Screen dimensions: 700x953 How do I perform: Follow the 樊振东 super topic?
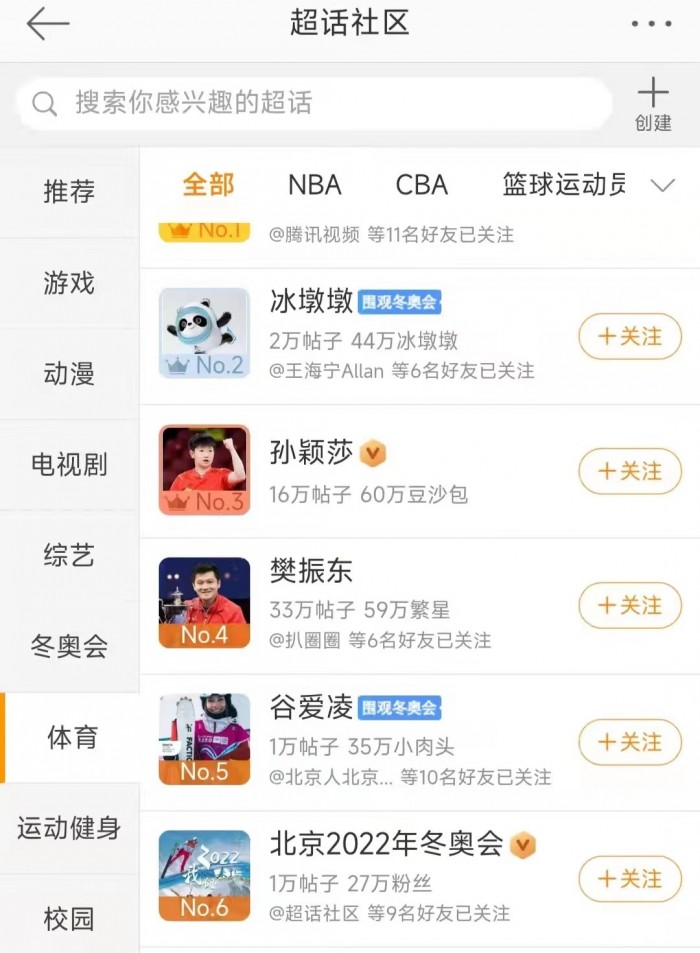(629, 605)
